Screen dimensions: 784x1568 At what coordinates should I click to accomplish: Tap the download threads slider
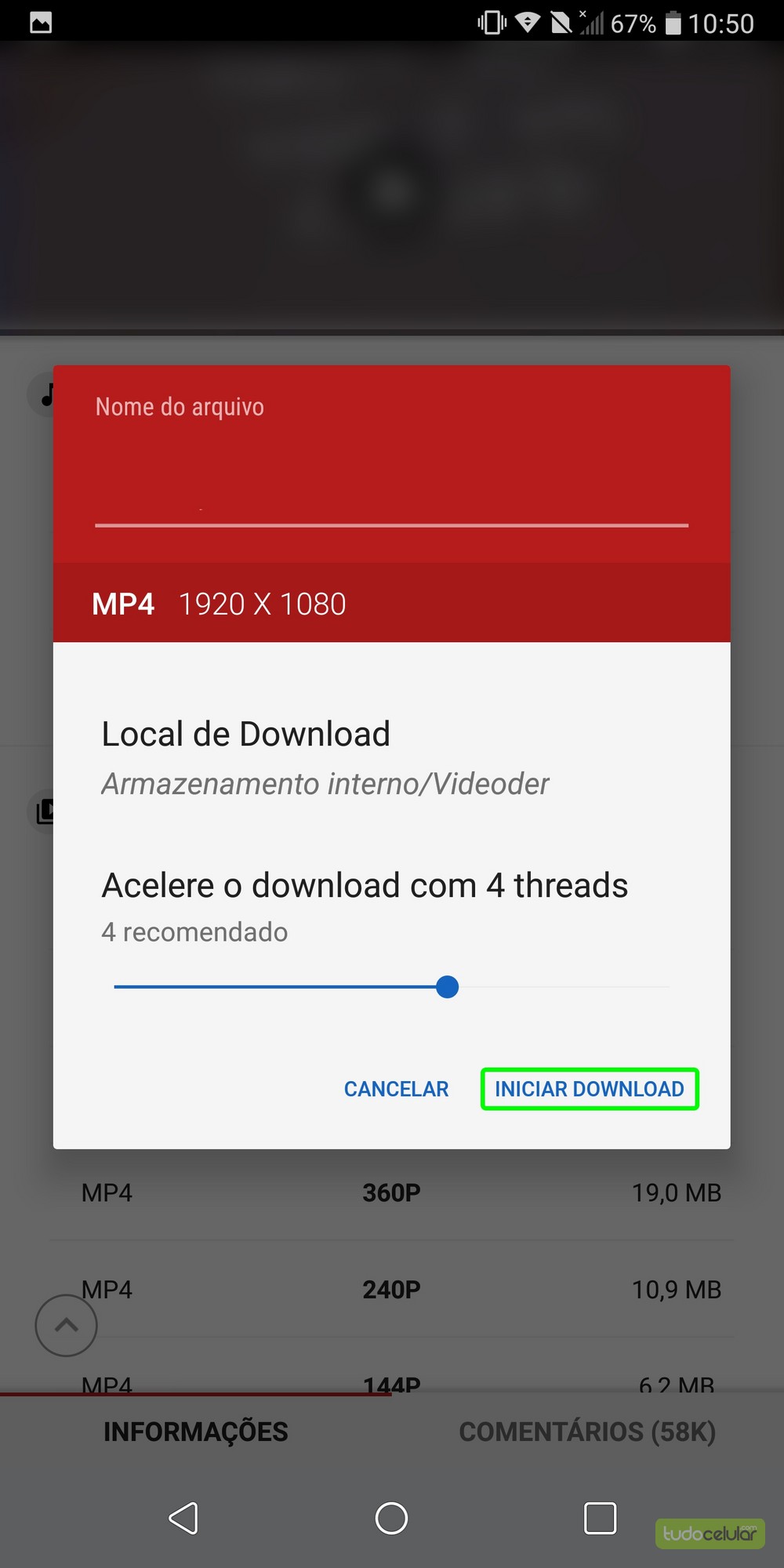447,987
